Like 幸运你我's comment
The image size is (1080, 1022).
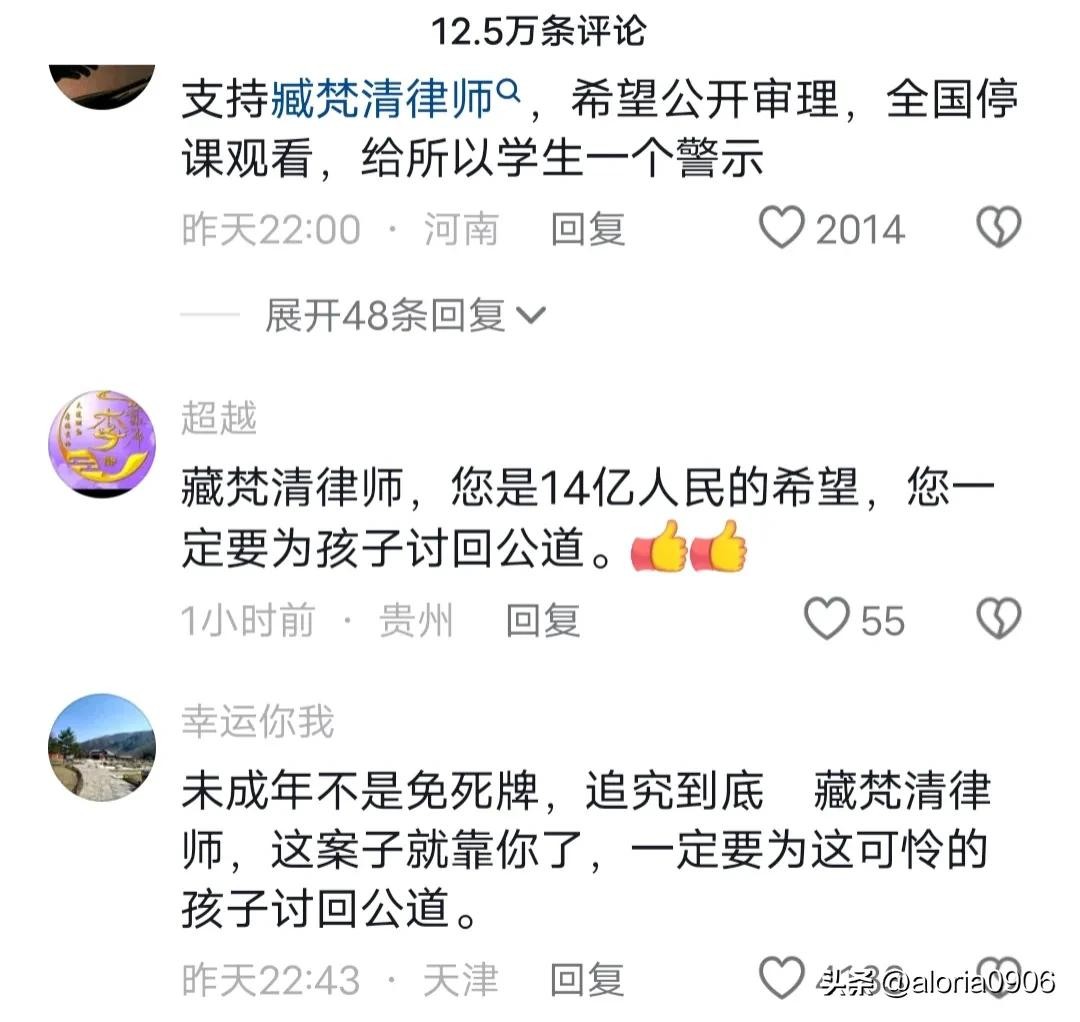pyautogui.click(x=782, y=978)
